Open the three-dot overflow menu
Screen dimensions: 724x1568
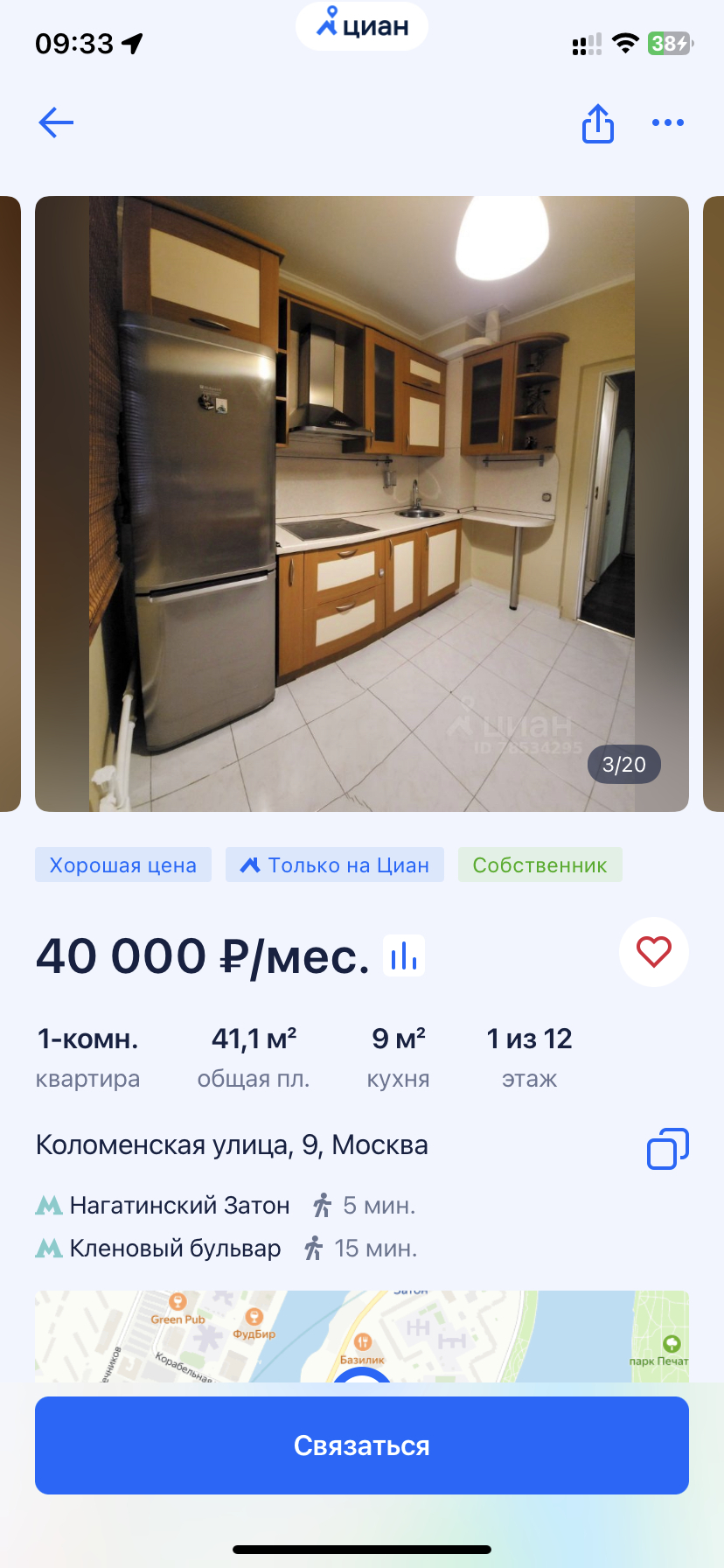click(x=668, y=122)
